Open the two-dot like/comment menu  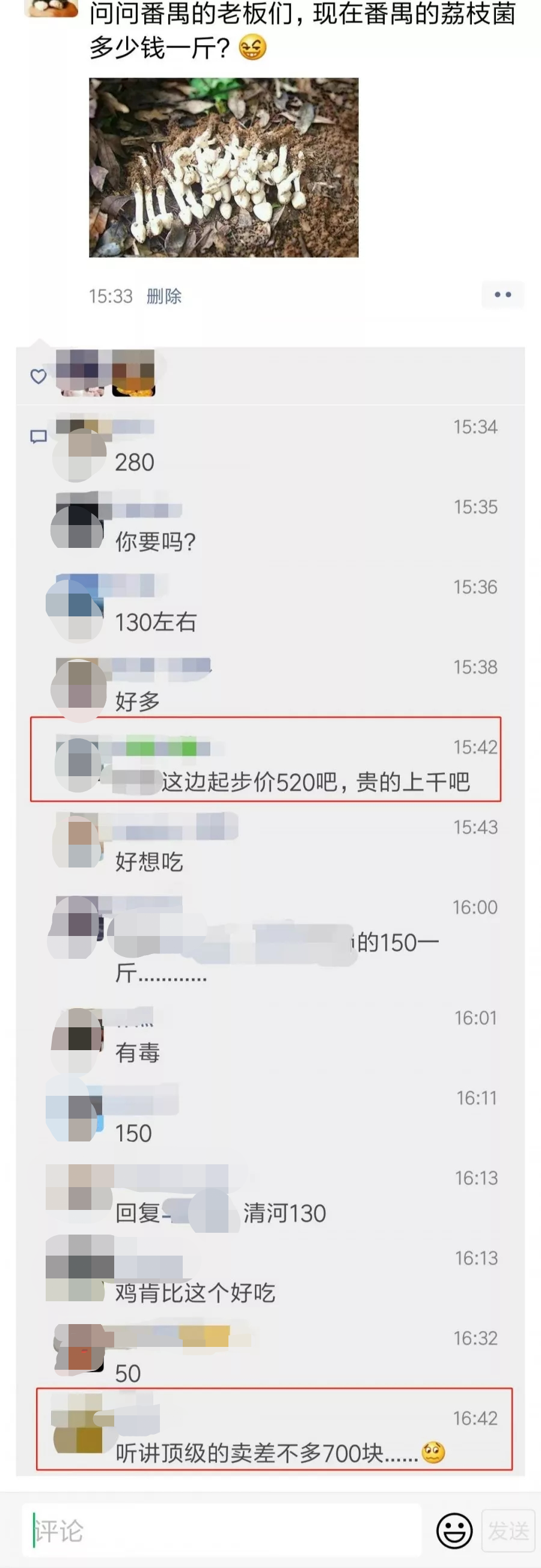[502, 294]
